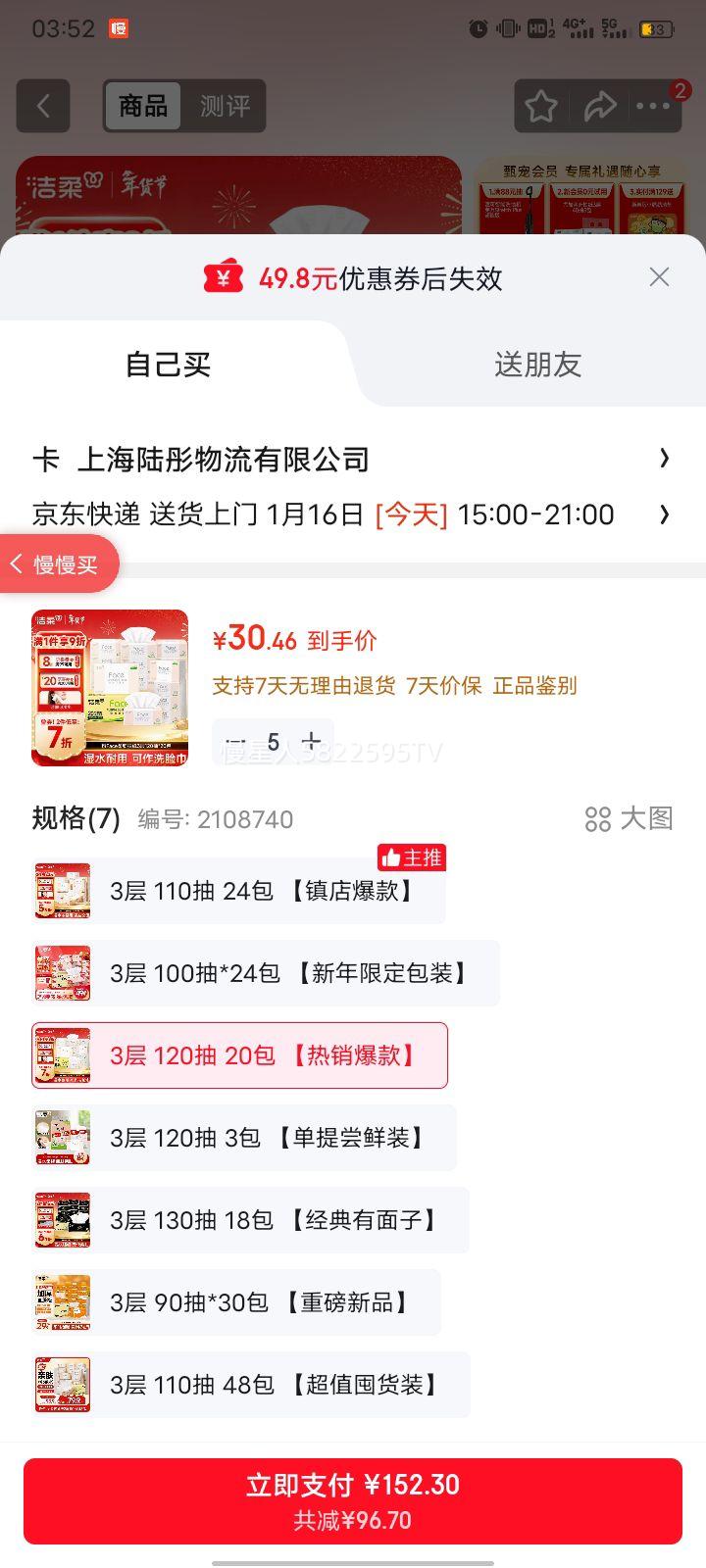
Task: Expand the 规格(7) specifications section
Action: [x=74, y=819]
